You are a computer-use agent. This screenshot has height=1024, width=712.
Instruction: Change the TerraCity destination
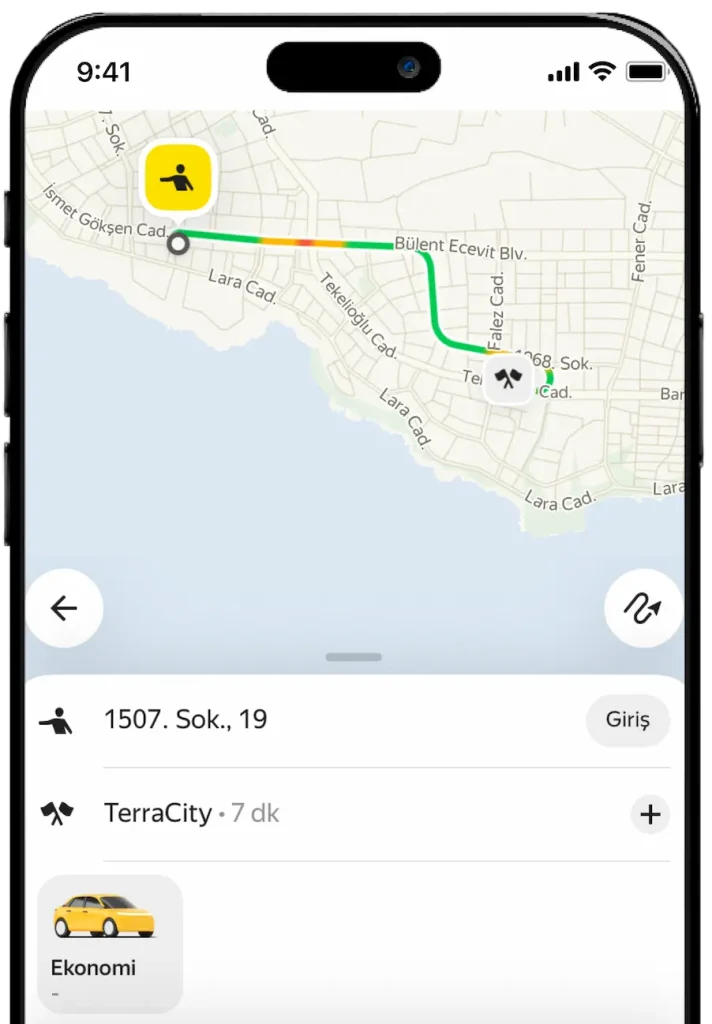[x=158, y=814]
